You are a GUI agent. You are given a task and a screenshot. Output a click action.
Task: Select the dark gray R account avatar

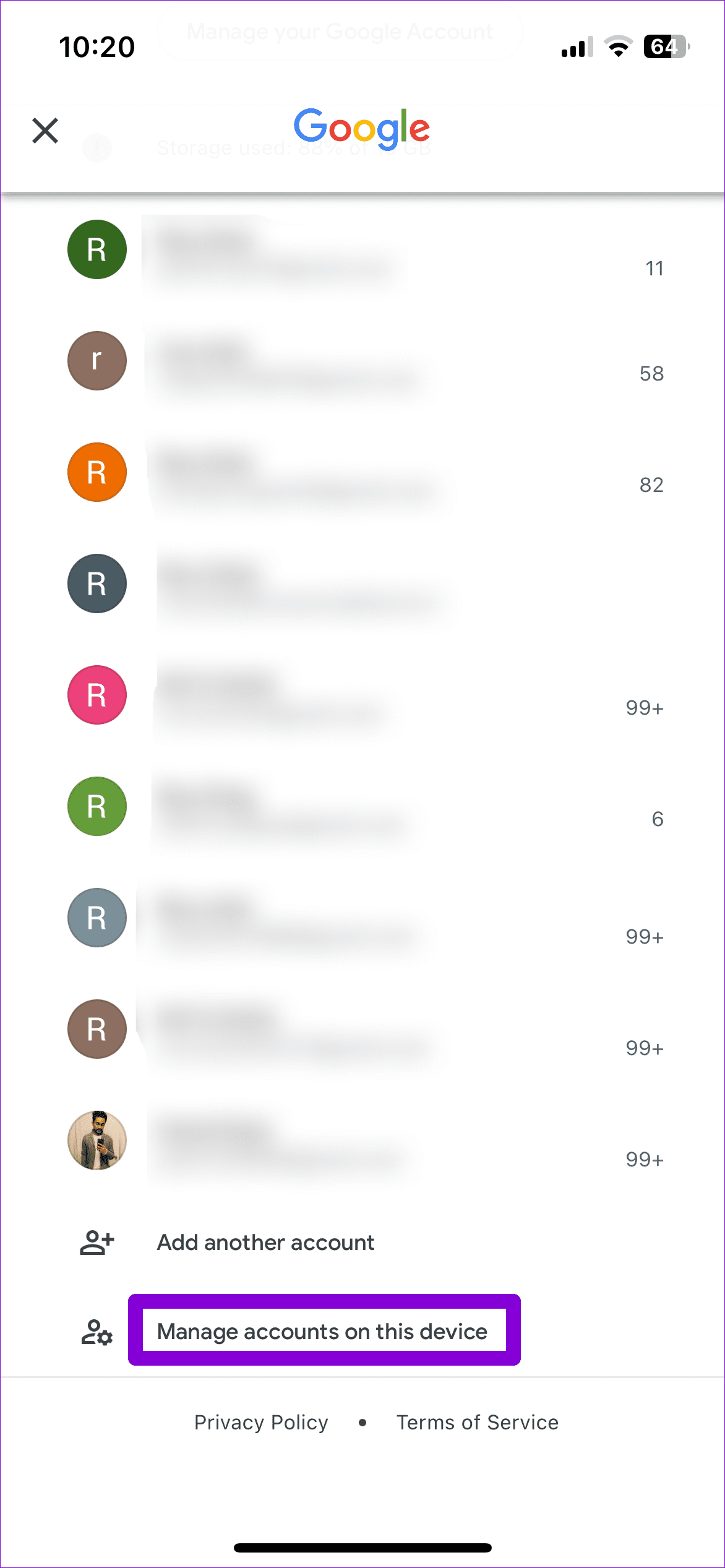pos(97,583)
